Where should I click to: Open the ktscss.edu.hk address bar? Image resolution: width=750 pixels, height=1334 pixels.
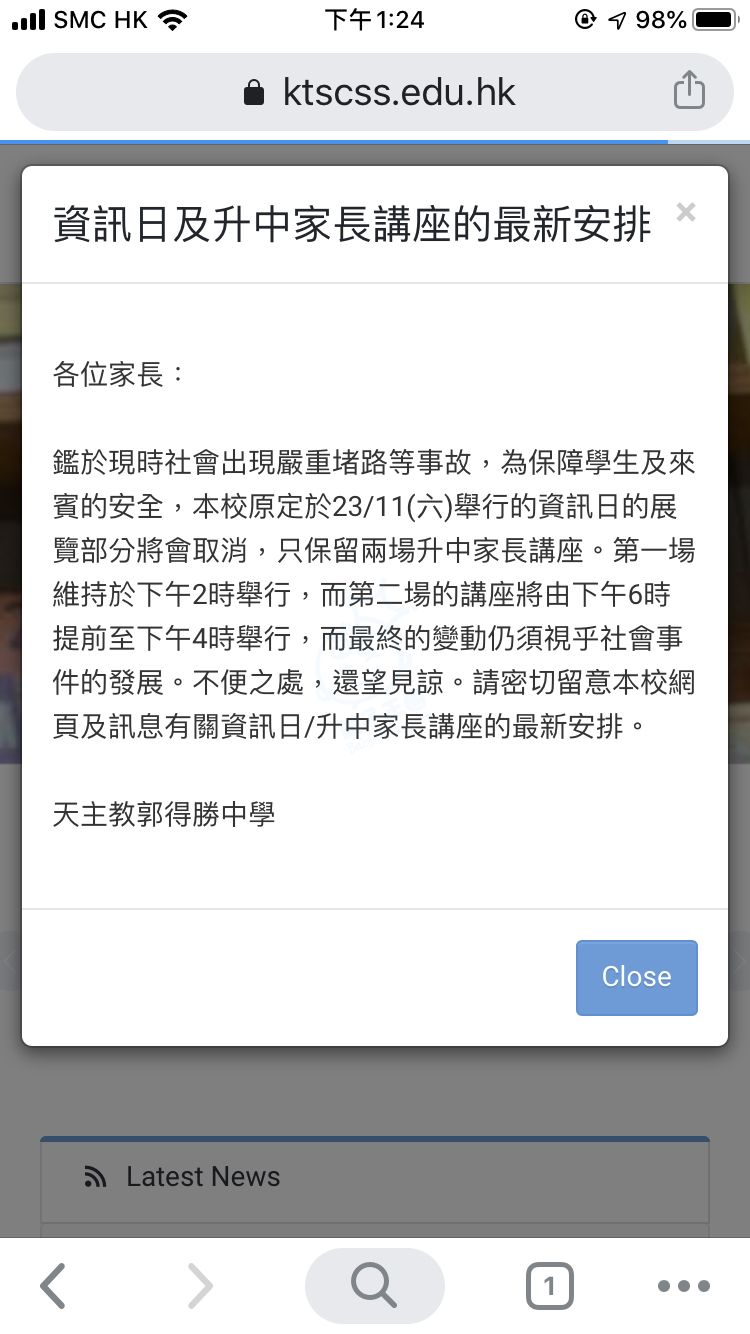pyautogui.click(x=380, y=93)
